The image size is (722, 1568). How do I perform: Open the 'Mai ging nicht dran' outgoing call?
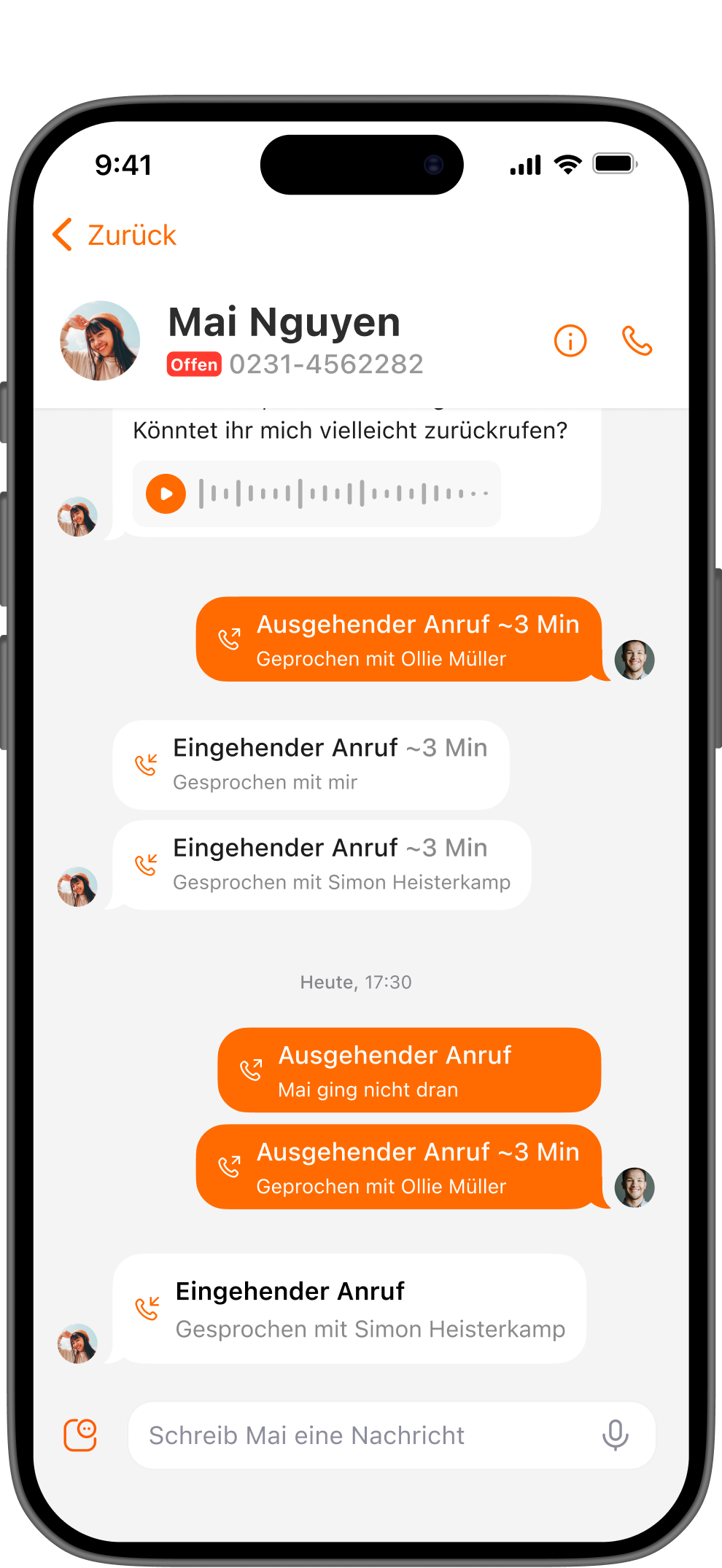click(x=408, y=1070)
